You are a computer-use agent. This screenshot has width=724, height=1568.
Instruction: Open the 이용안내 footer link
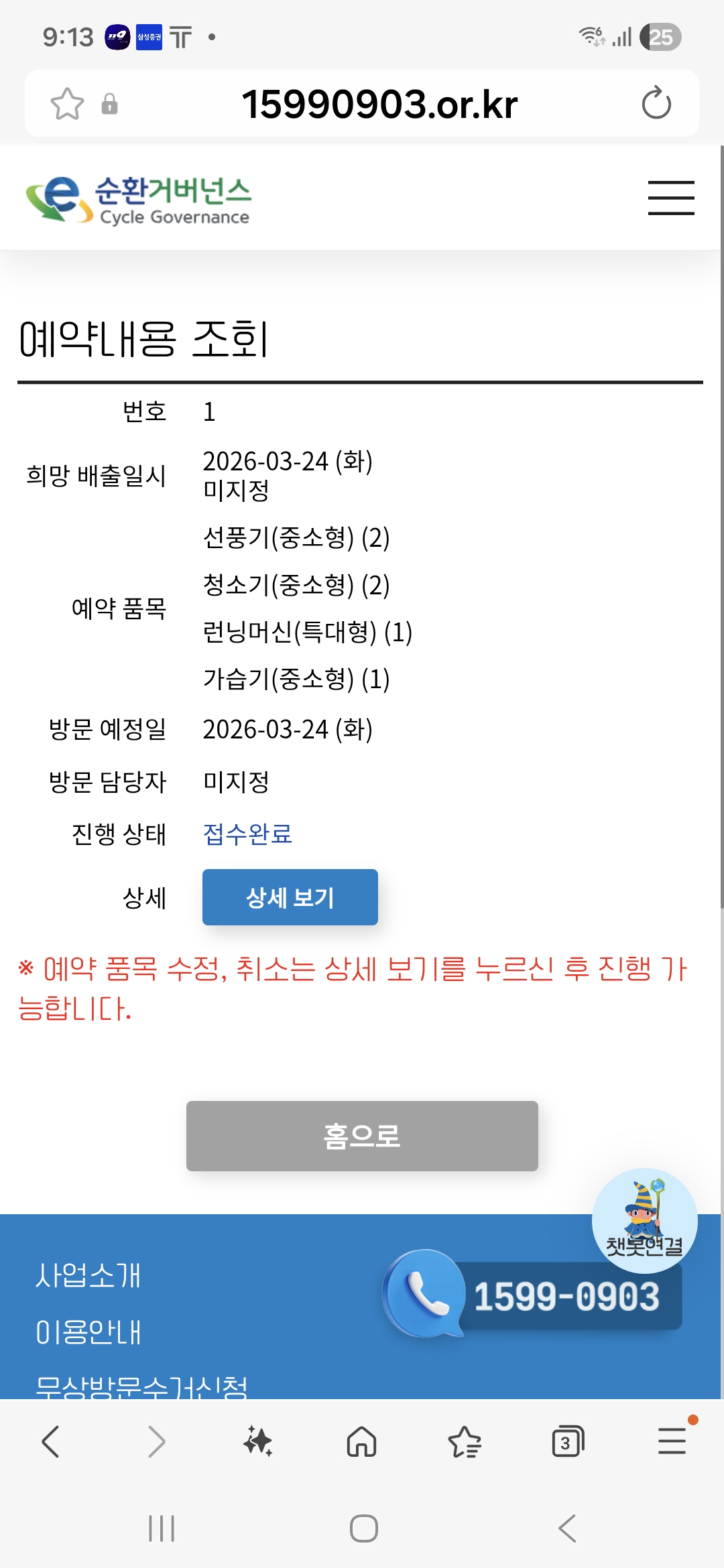pyautogui.click(x=88, y=1332)
